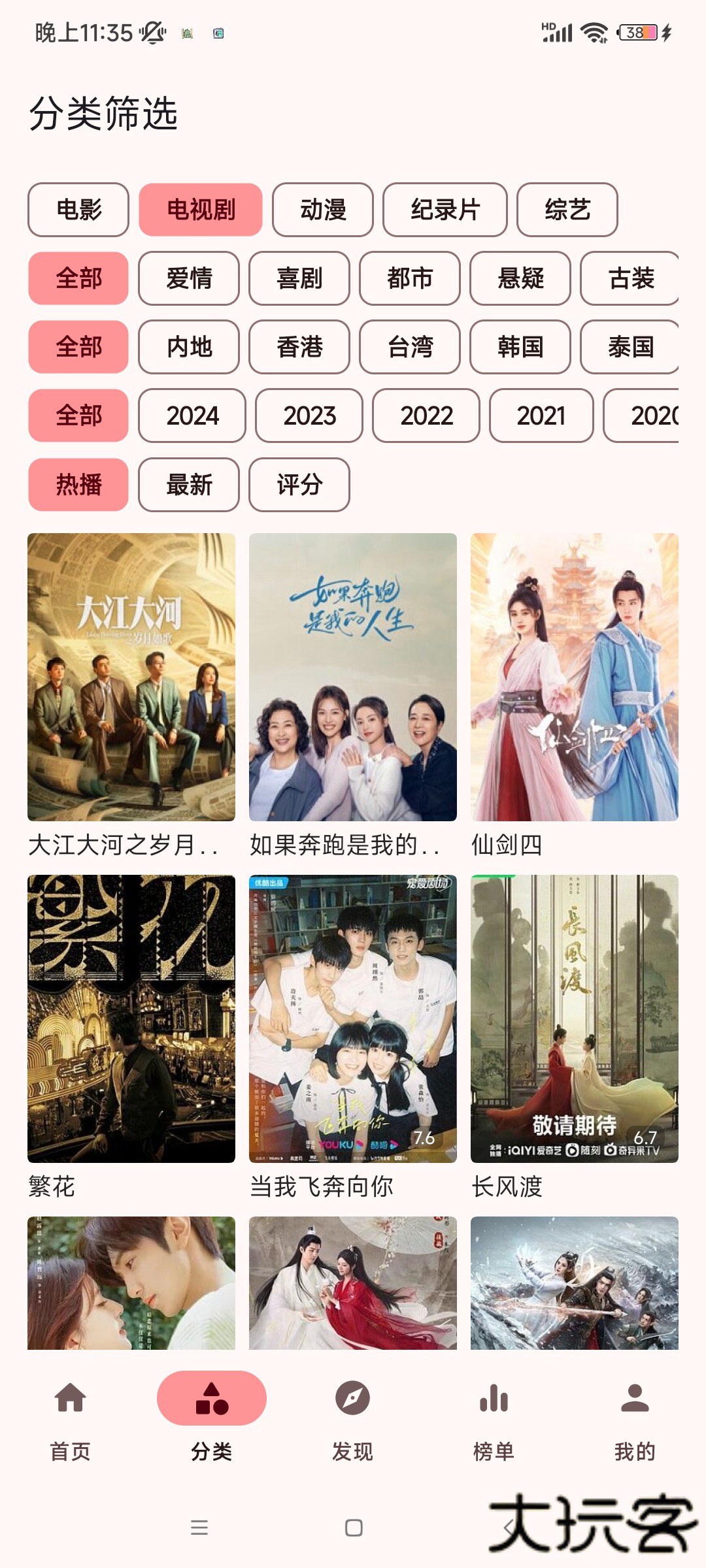View details for 繁花
Viewport: 706px width, 1568px height.
click(131, 1019)
